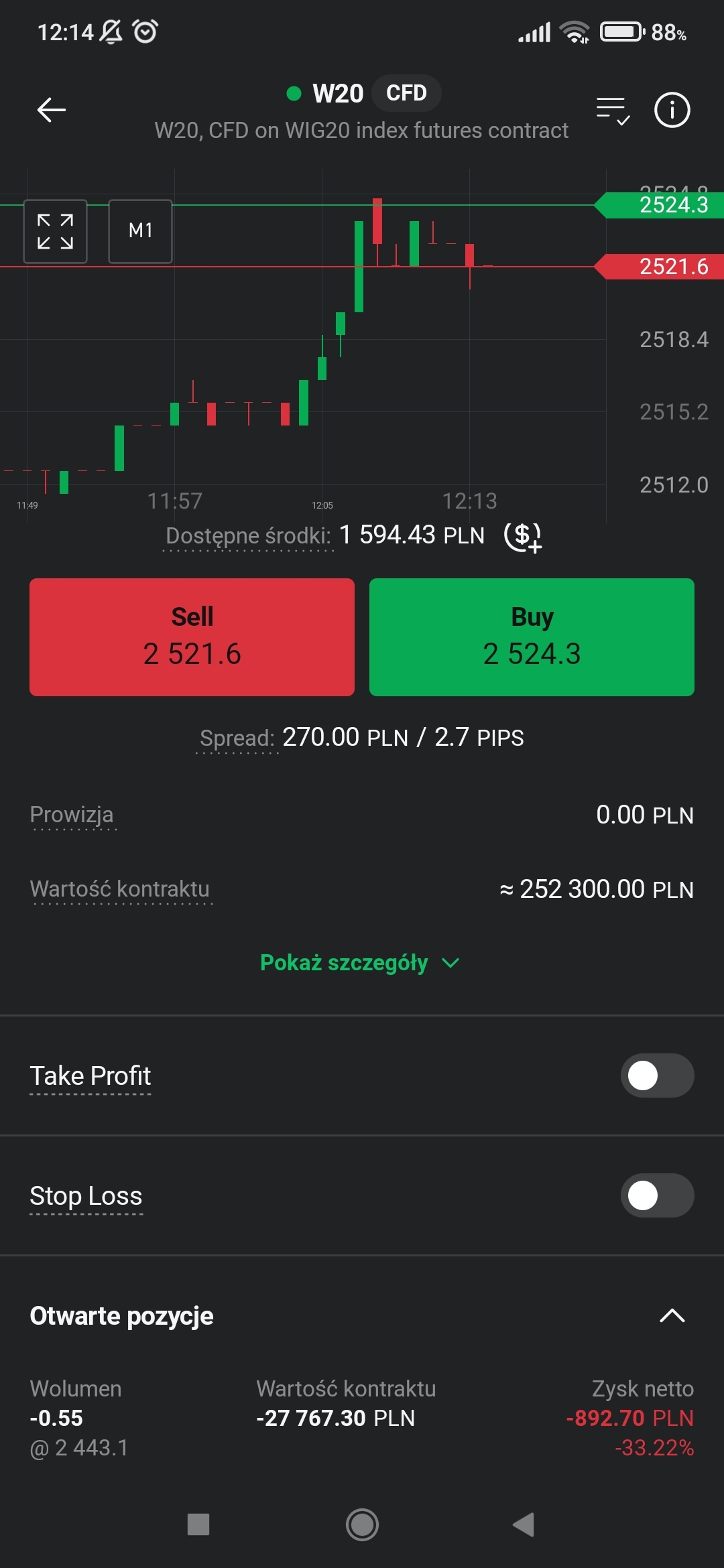Turn on the Stop Loss switch

pos(657,1195)
